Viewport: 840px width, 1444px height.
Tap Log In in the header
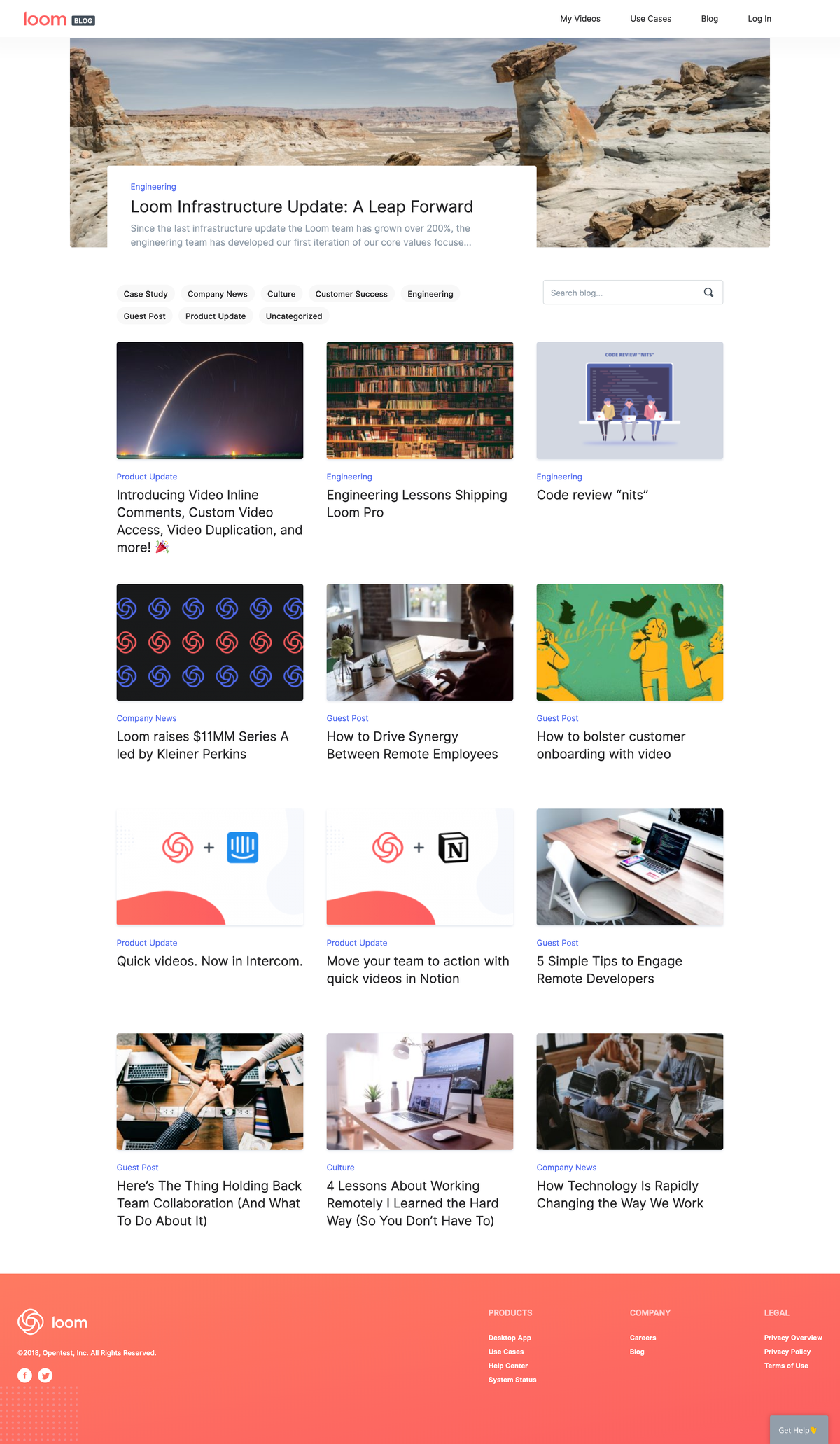(x=759, y=19)
